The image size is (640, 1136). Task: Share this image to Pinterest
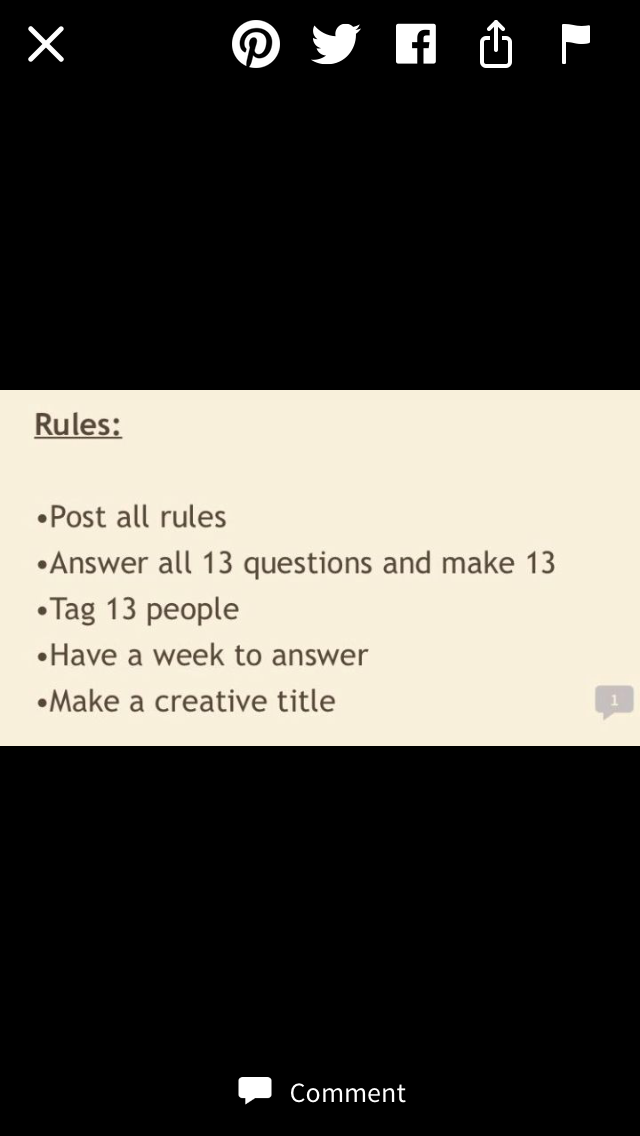(x=256, y=44)
